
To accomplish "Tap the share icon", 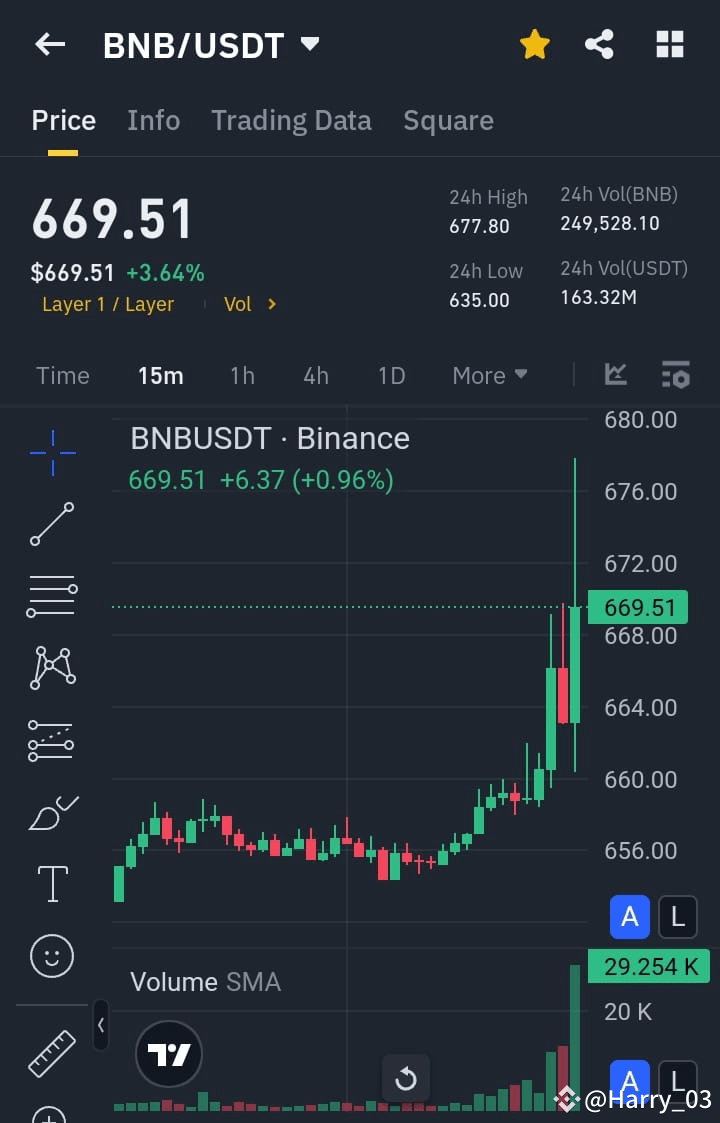I will pos(599,44).
